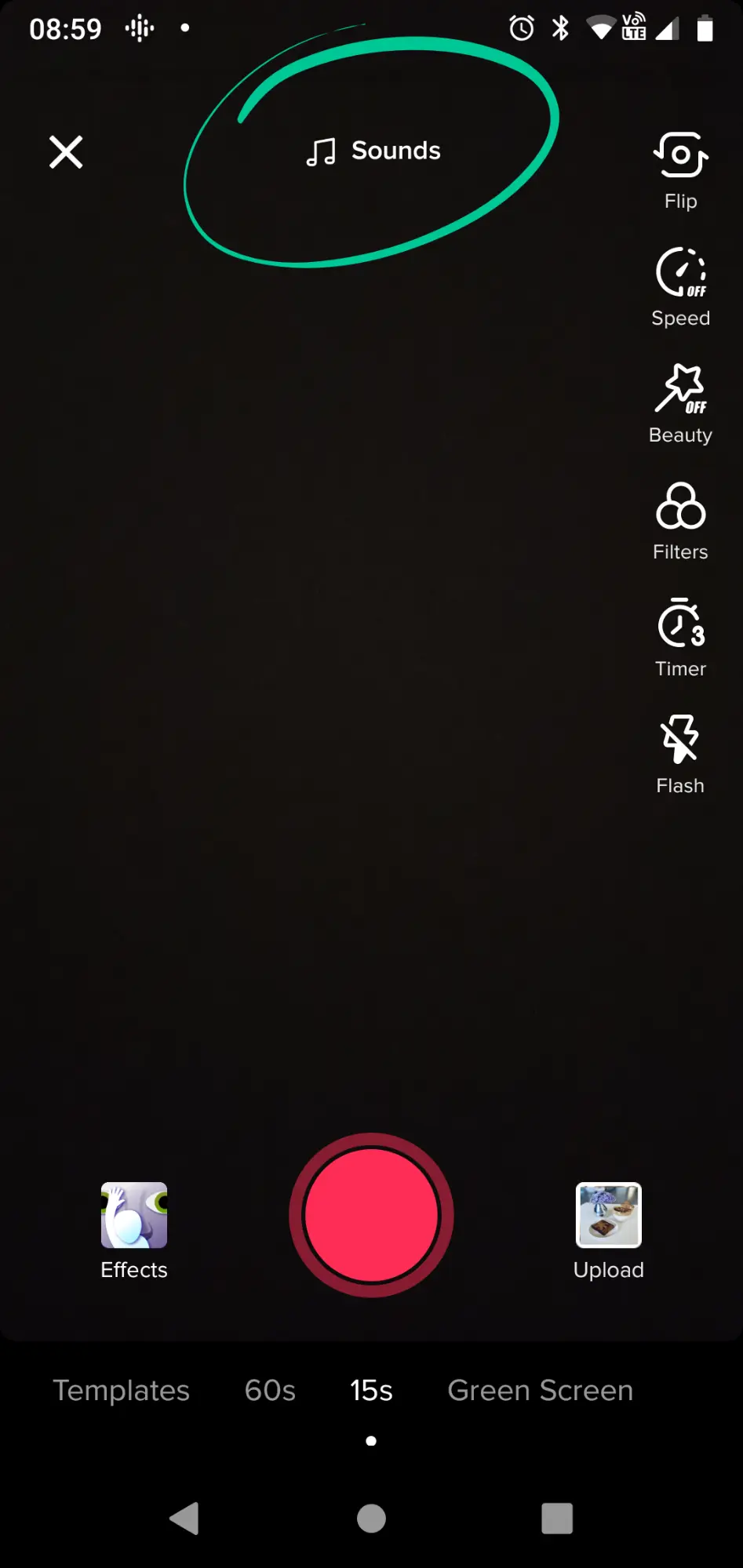Switch to Templates mode
Screen dimensions: 743x1568
[121, 1390]
